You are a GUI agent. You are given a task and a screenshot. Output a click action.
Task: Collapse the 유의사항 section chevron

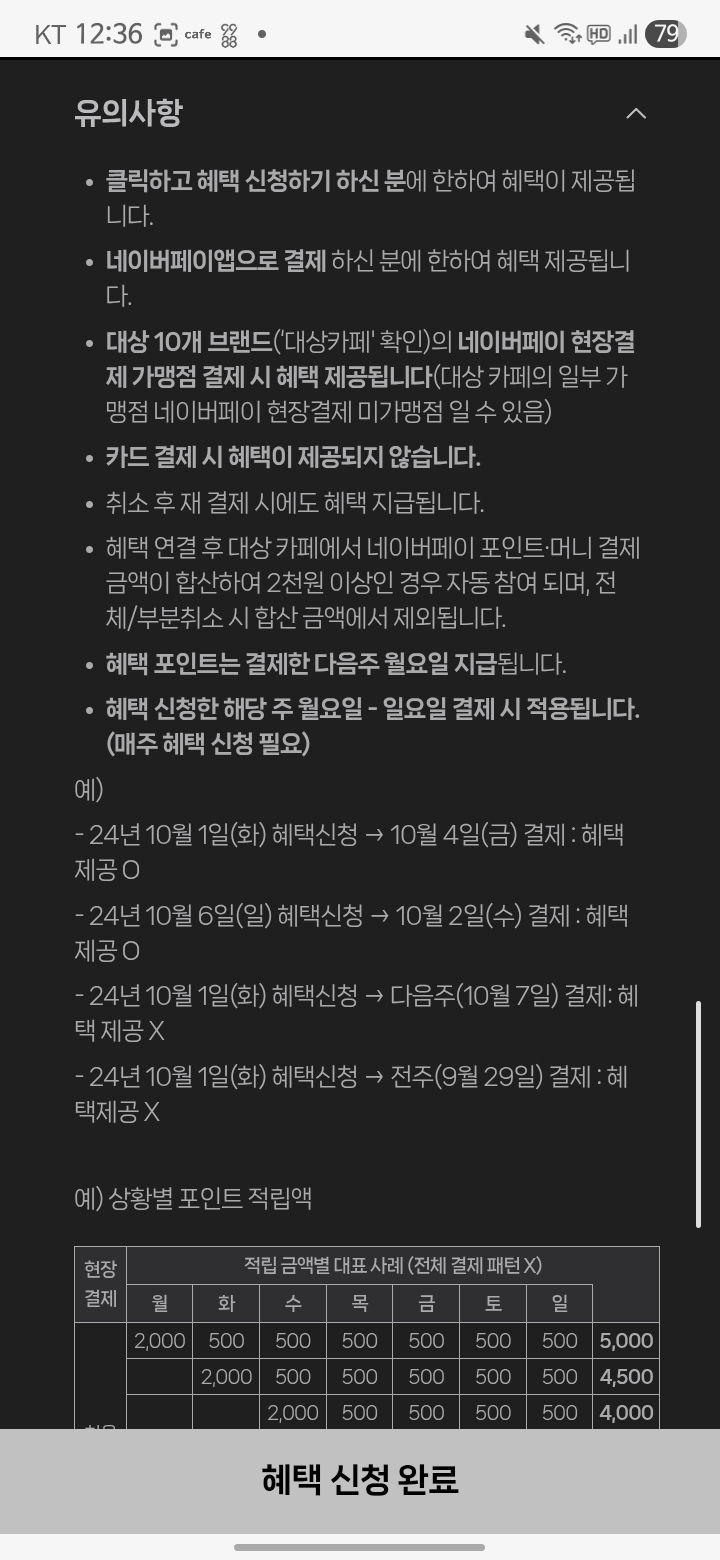(x=636, y=113)
